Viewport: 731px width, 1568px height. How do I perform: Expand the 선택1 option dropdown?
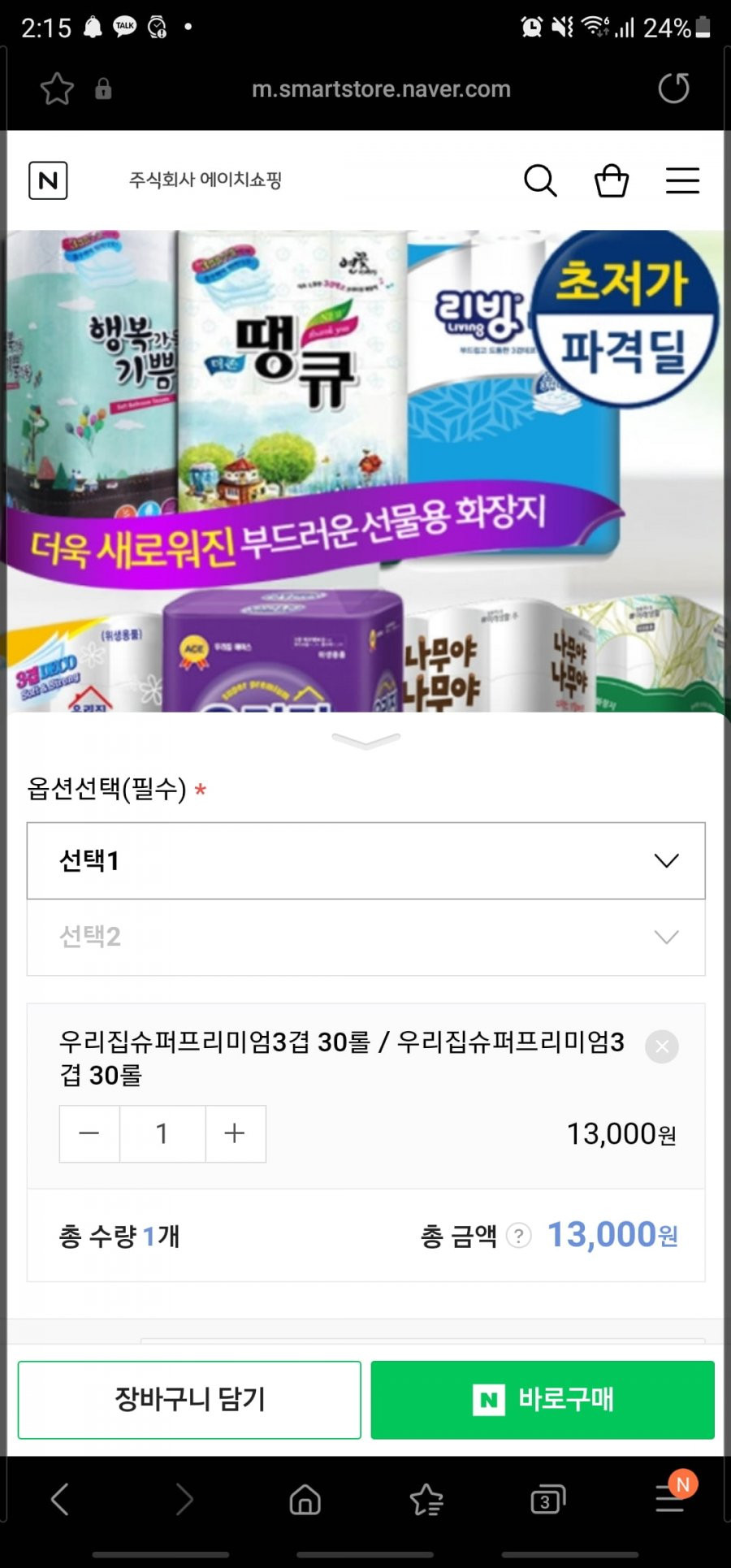(x=365, y=860)
